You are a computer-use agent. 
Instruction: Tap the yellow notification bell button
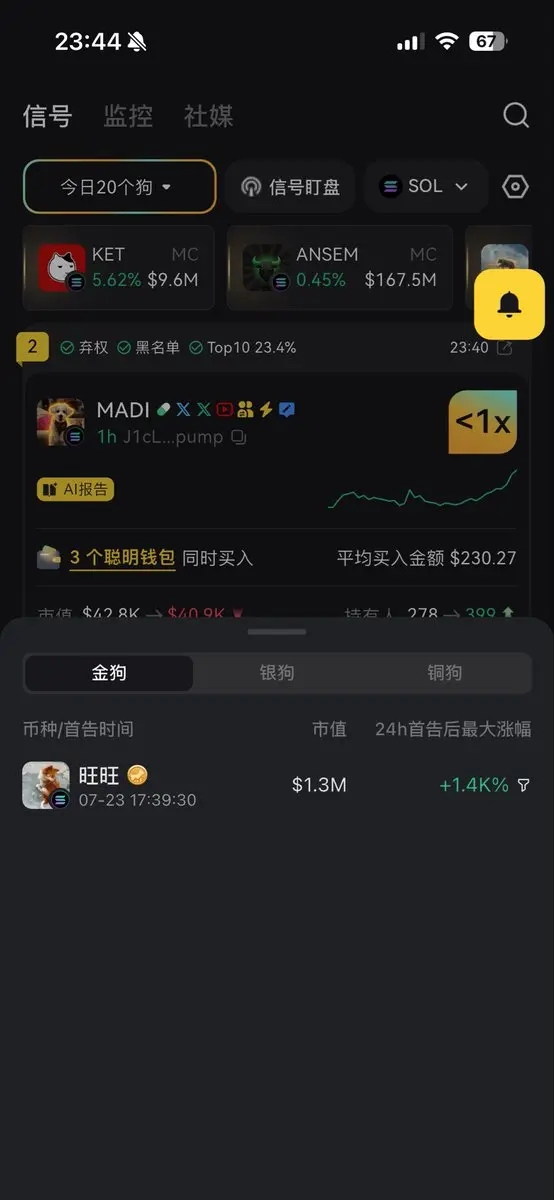click(x=509, y=304)
